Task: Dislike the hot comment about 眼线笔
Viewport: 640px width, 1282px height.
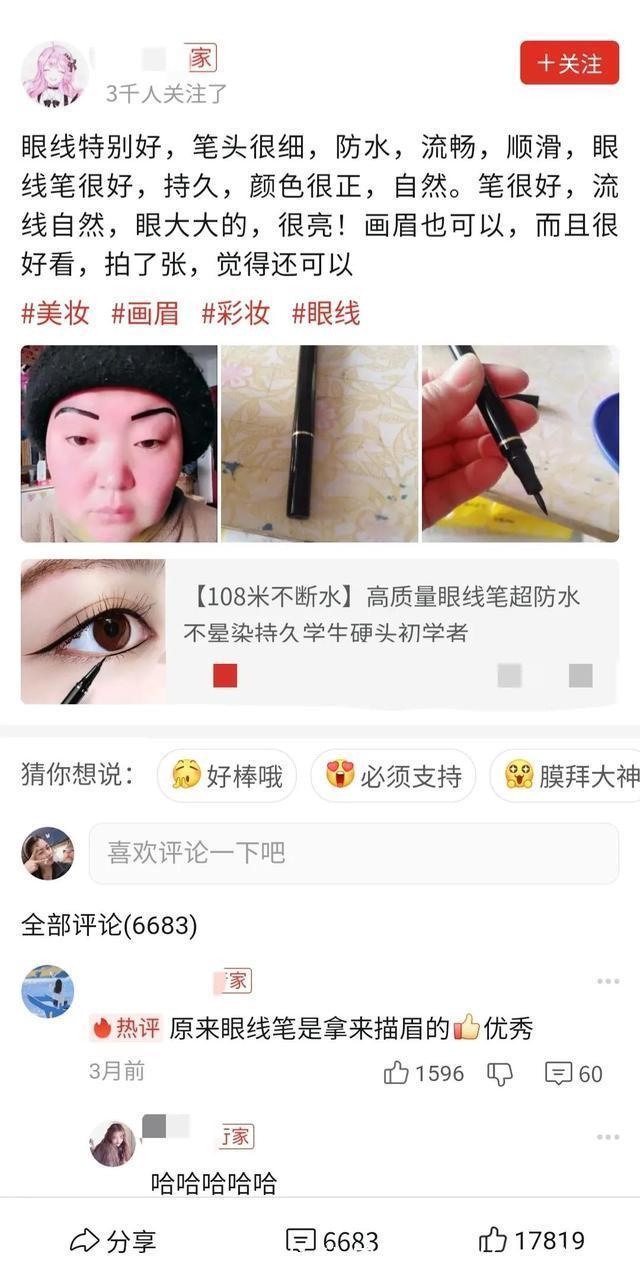Action: click(x=500, y=1074)
